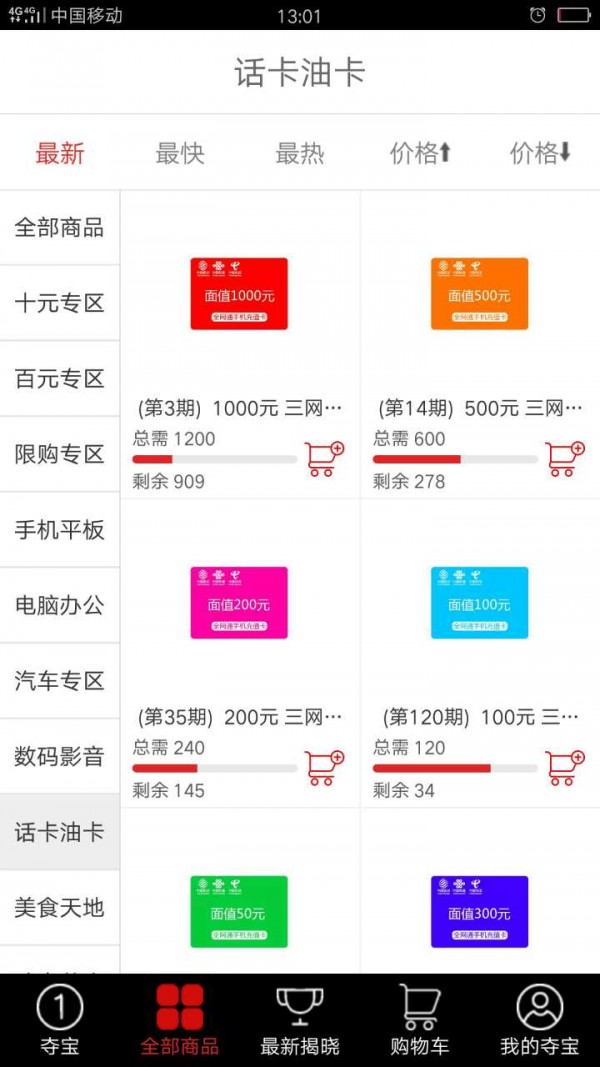The height and width of the screenshot is (1067, 600).
Task: Open the 全部商品 category
Action: coord(59,227)
